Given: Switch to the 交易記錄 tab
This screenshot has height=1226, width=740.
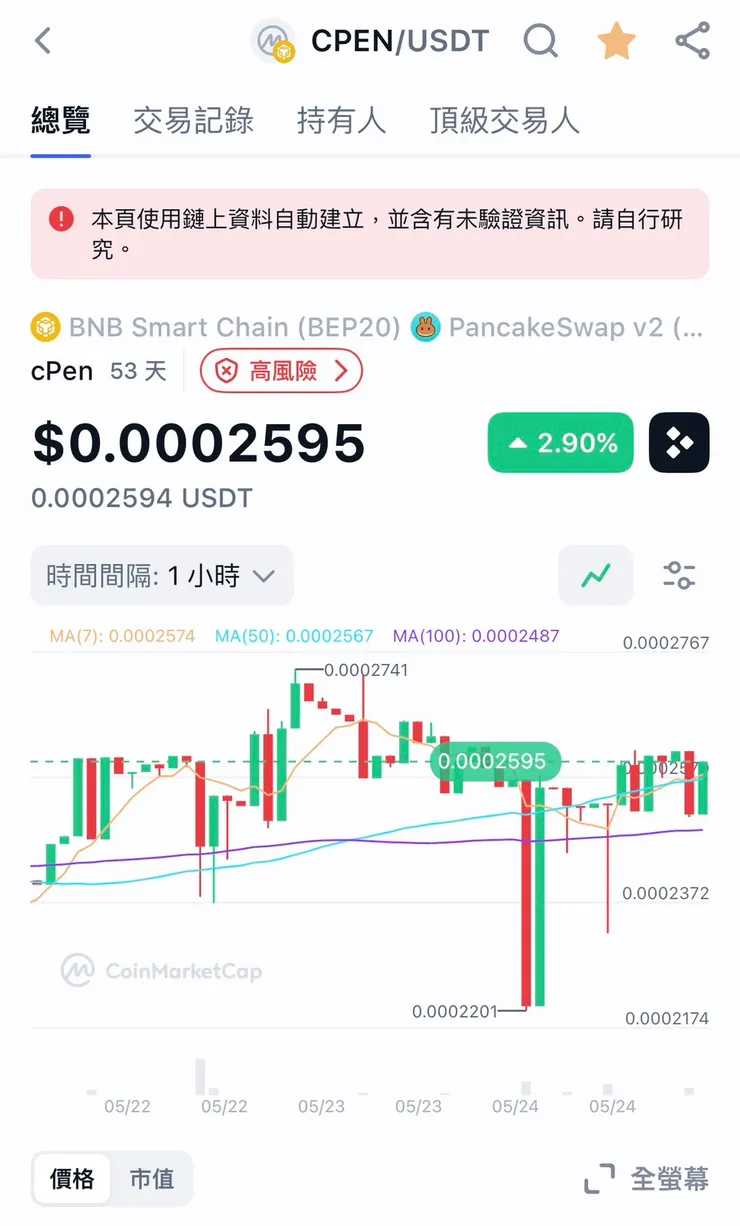Looking at the screenshot, I should [x=193, y=121].
